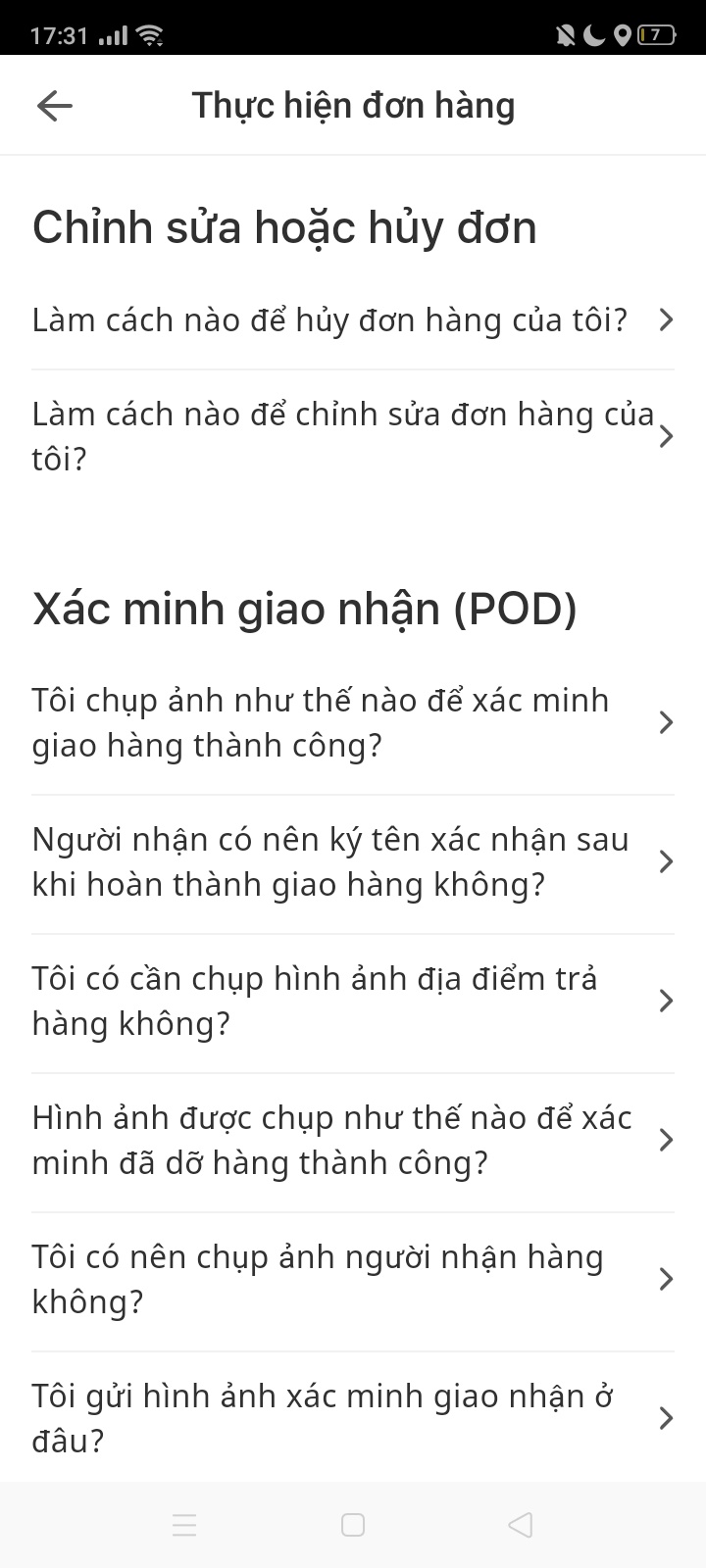
Task: Tap the system home button
Action: tap(353, 1525)
